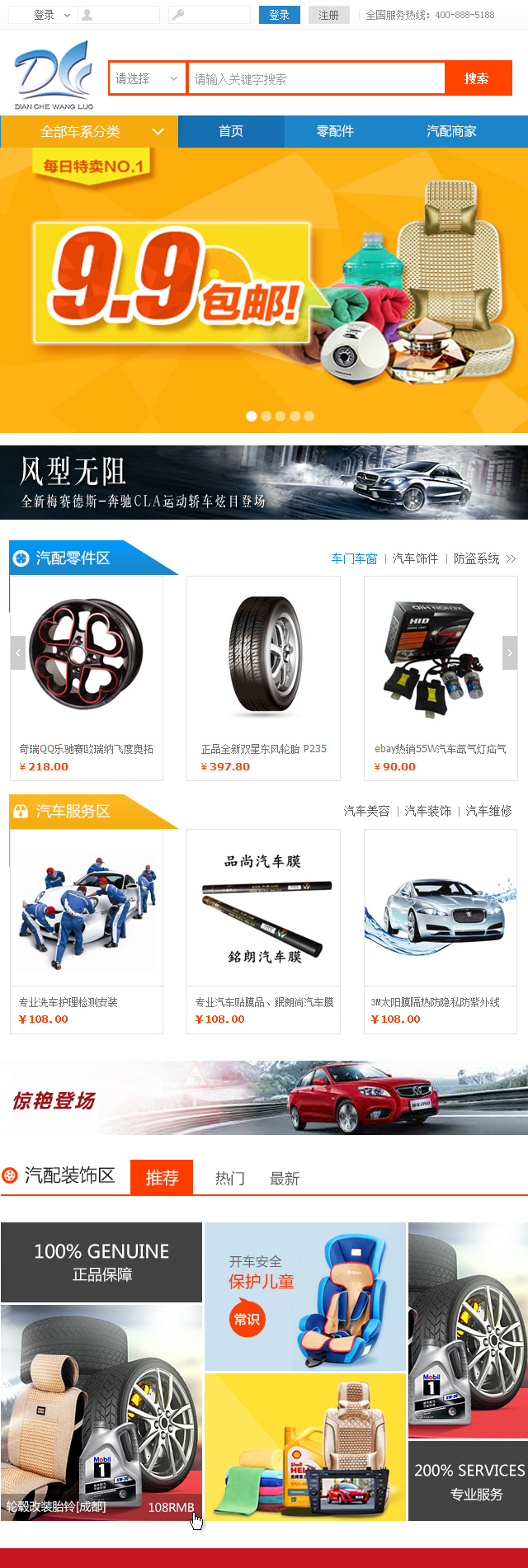Tap the 注册 register button
This screenshot has width=528, height=1568.
tap(328, 15)
